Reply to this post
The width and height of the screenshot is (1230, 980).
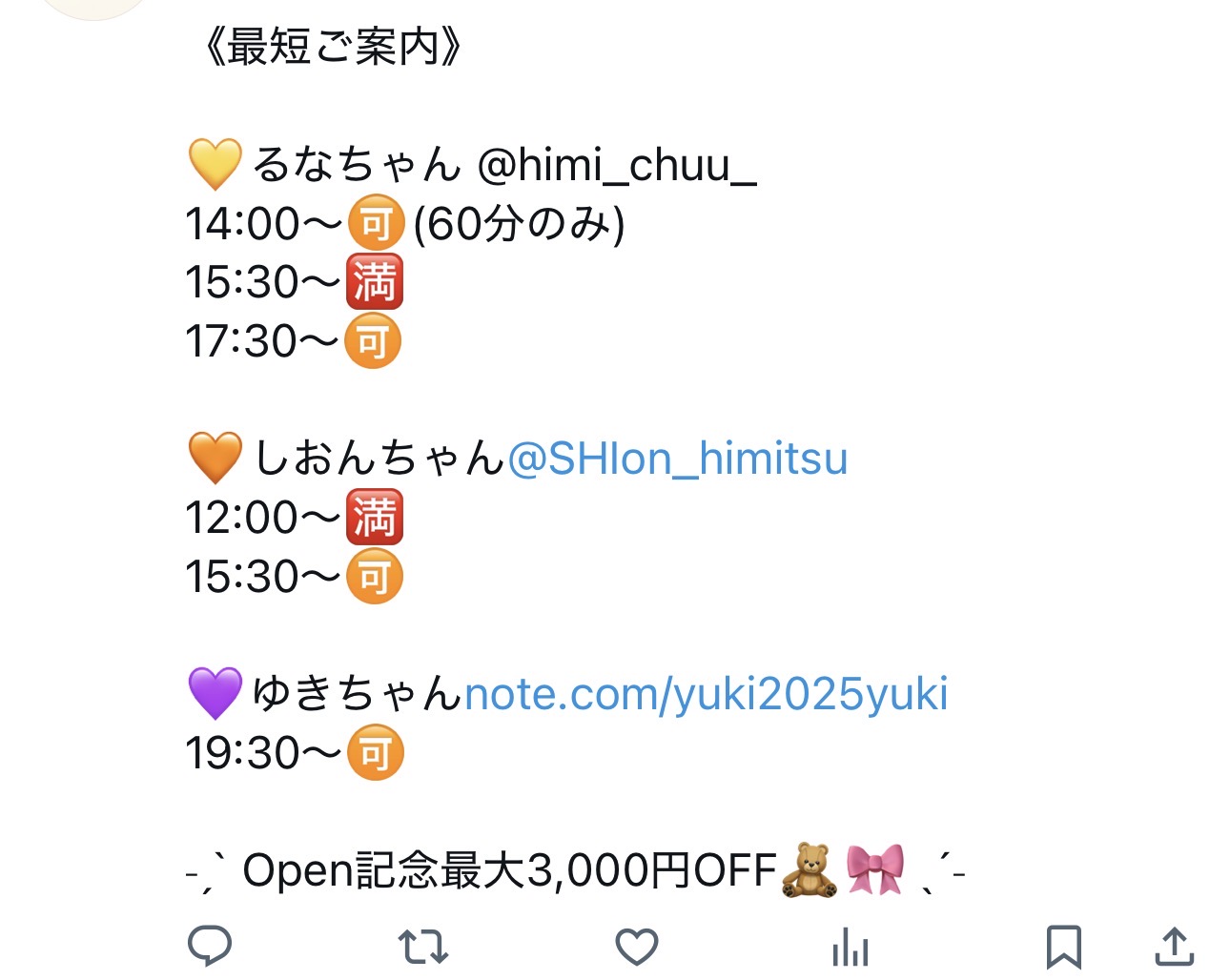(210, 947)
